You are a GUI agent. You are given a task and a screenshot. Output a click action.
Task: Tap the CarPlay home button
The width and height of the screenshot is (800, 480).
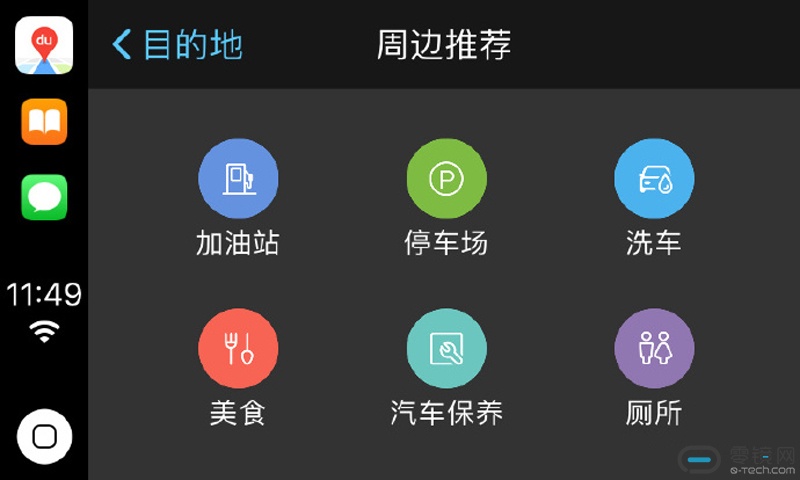(x=44, y=436)
